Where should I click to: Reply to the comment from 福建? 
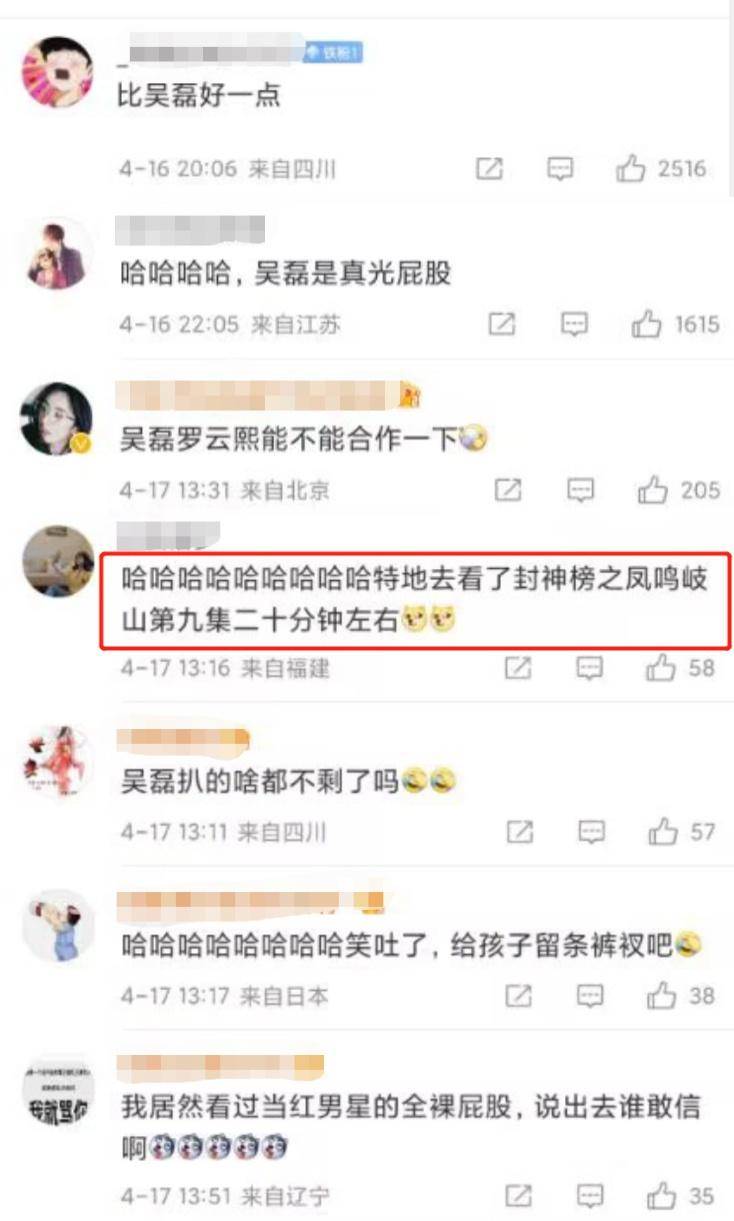coord(589,668)
